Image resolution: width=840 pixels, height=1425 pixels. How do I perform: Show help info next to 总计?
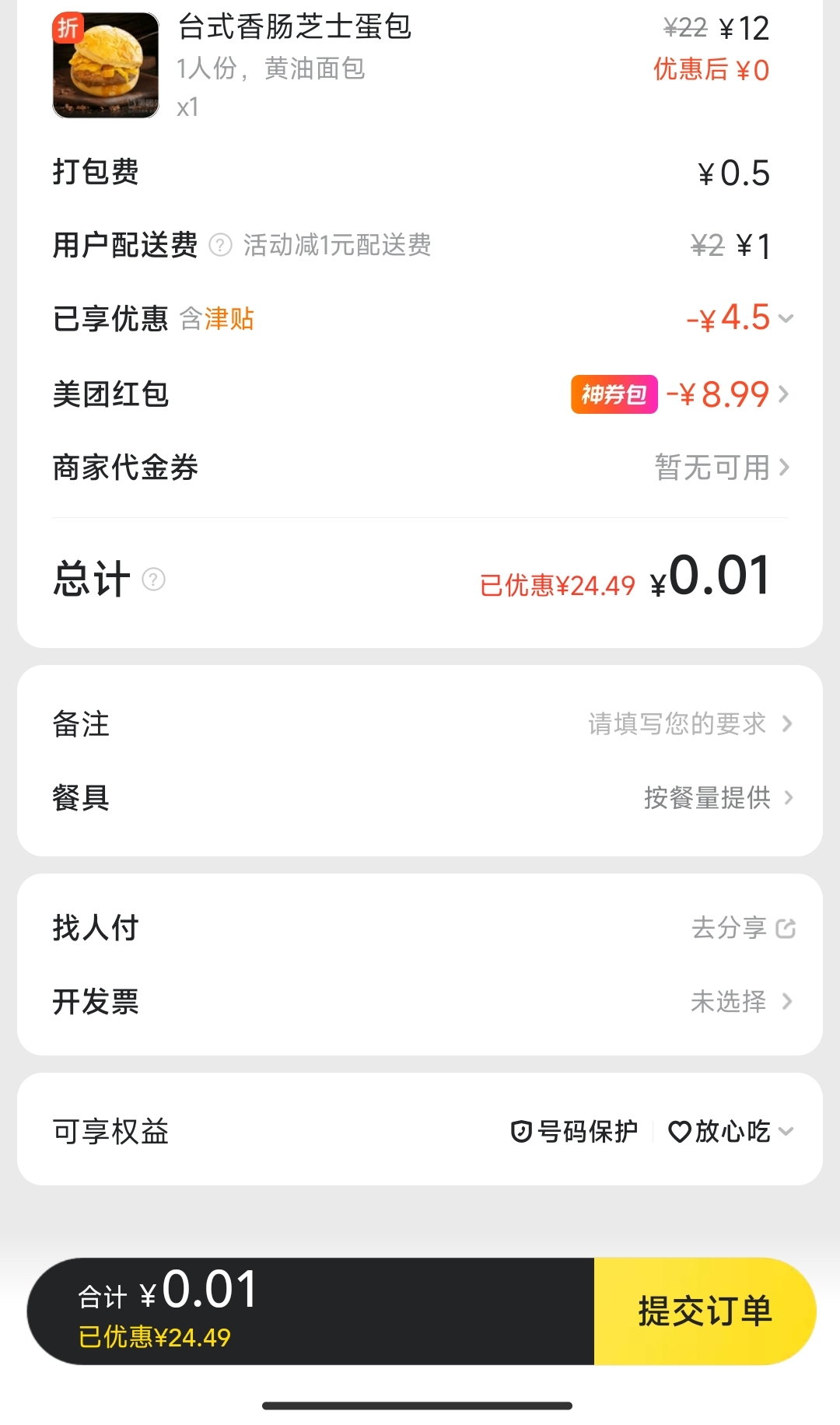pyautogui.click(x=154, y=579)
